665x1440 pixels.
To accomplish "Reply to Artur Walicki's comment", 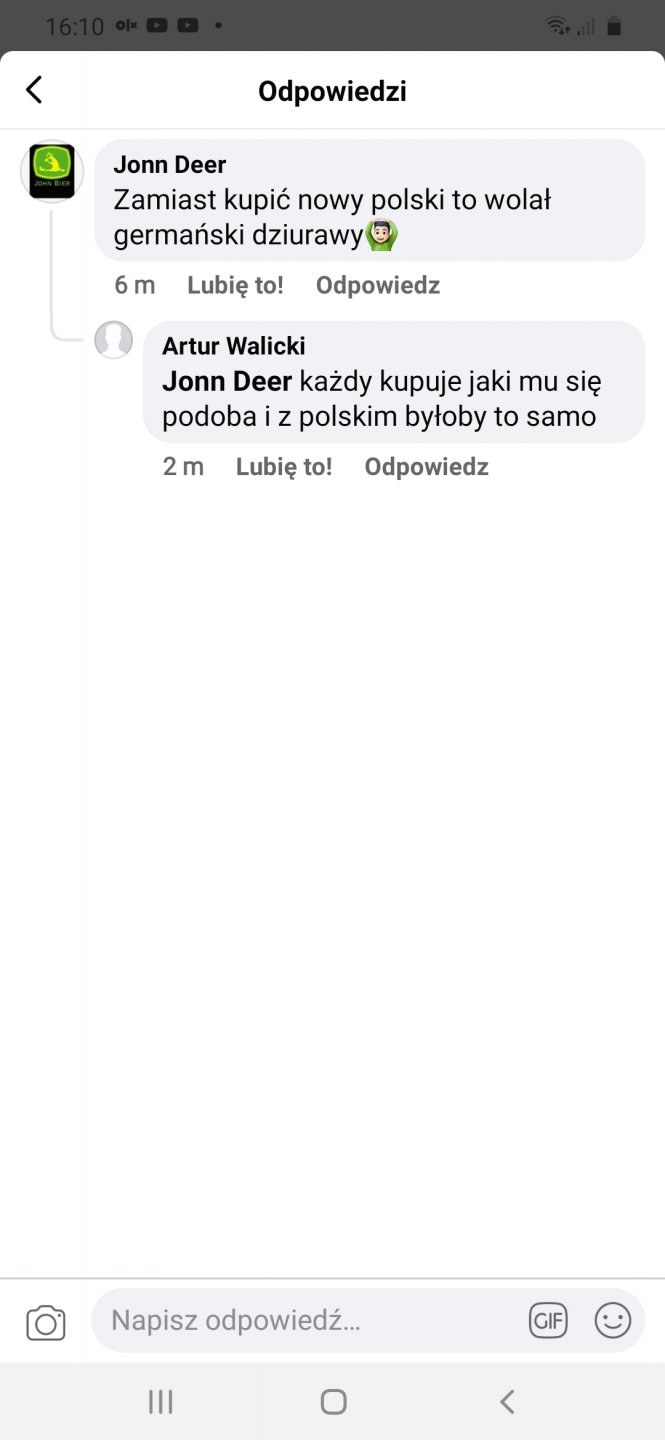I will click(x=426, y=467).
